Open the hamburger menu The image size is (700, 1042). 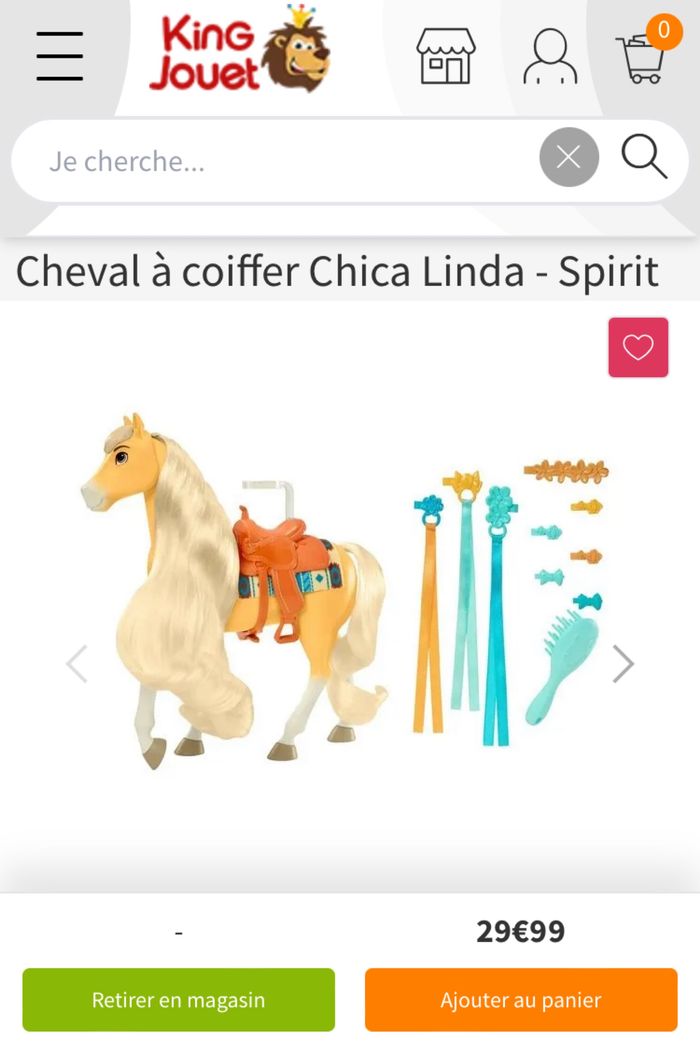tap(60, 56)
